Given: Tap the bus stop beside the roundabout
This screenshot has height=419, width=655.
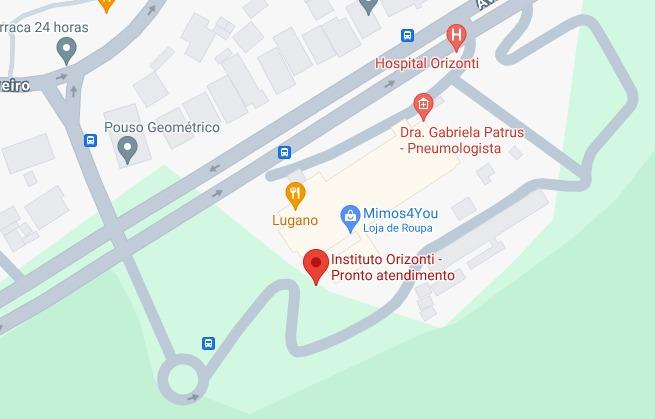Looking at the screenshot, I should 209,343.
